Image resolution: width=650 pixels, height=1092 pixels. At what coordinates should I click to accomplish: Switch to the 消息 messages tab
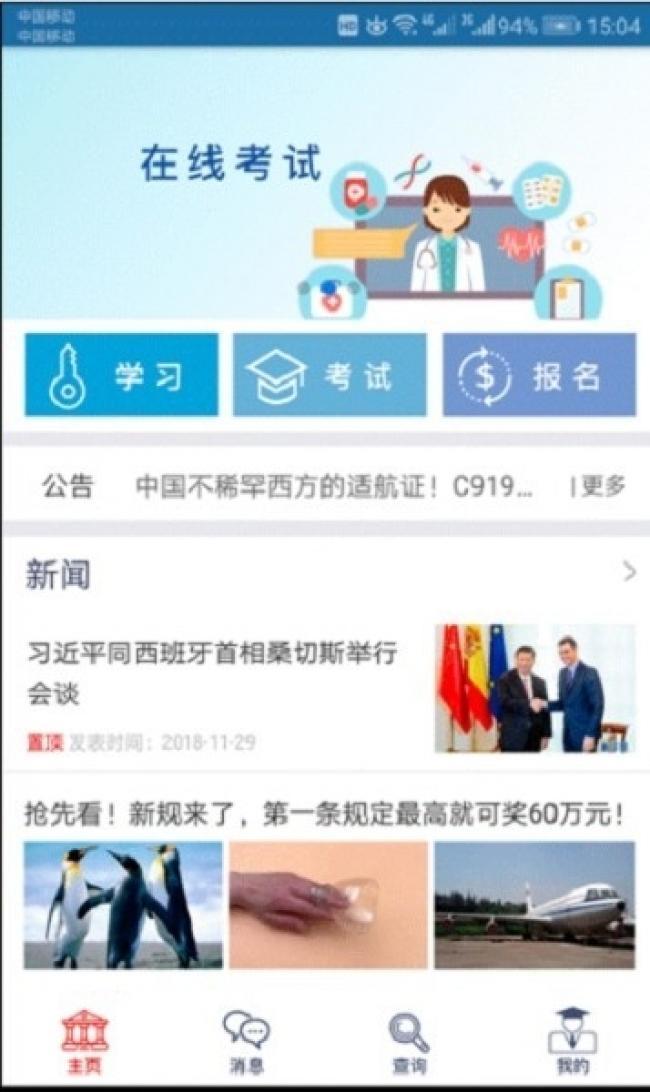pyautogui.click(x=245, y=1040)
